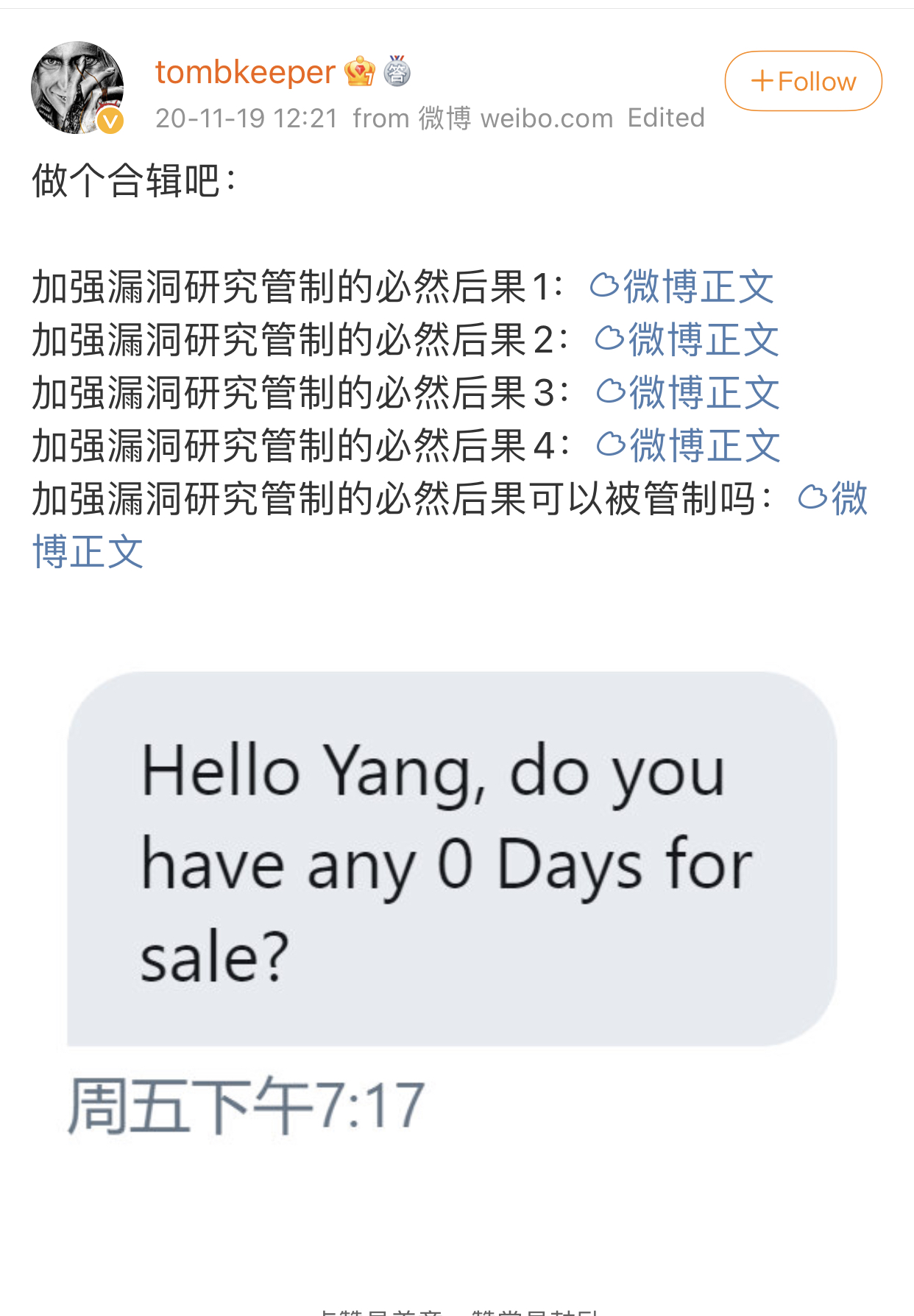Open the 微博正文 link after 后果2
Viewport: 914px width, 1316px height.
(687, 339)
